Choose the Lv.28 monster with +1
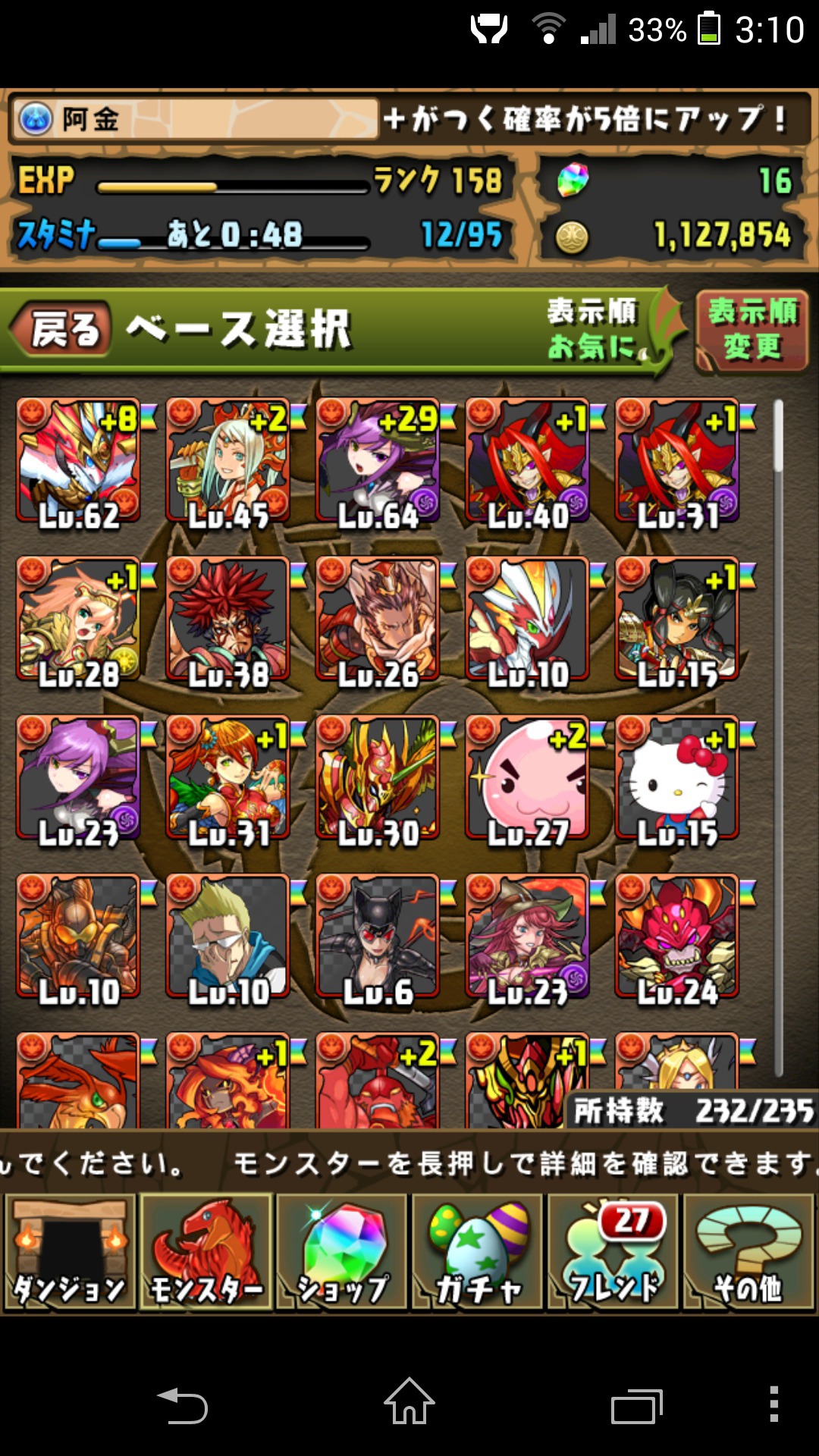 click(78, 620)
